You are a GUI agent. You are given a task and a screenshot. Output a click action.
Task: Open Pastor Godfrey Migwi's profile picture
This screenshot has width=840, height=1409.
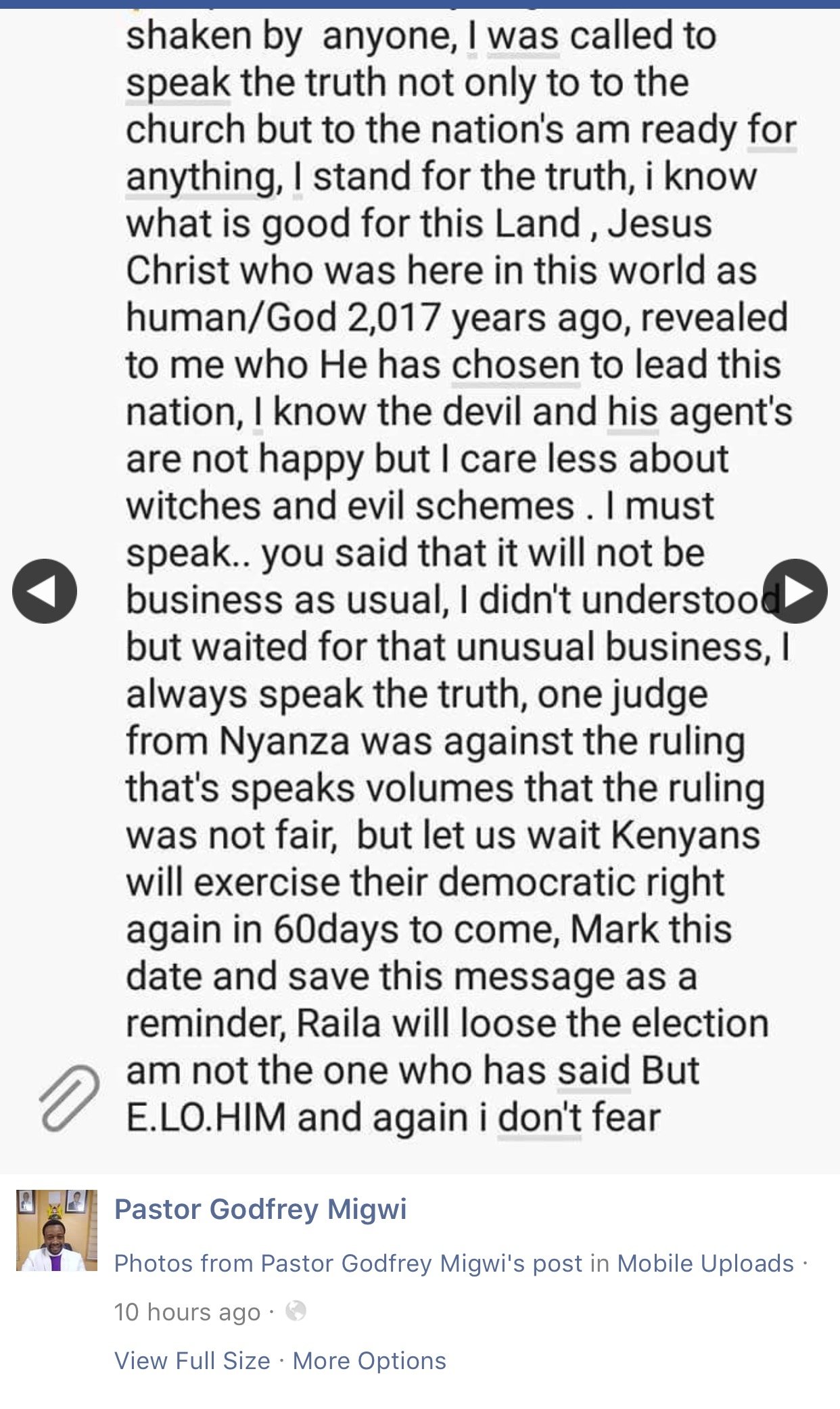(57, 1230)
